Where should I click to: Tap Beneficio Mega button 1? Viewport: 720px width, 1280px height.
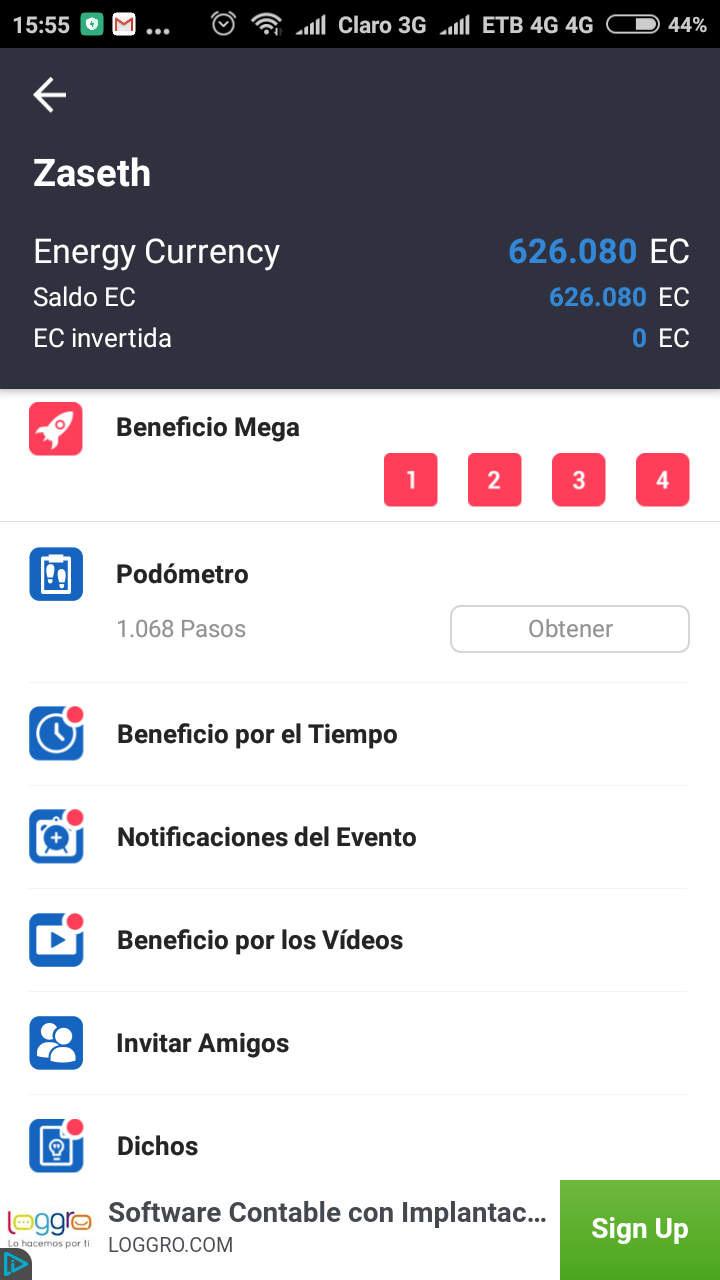(411, 480)
